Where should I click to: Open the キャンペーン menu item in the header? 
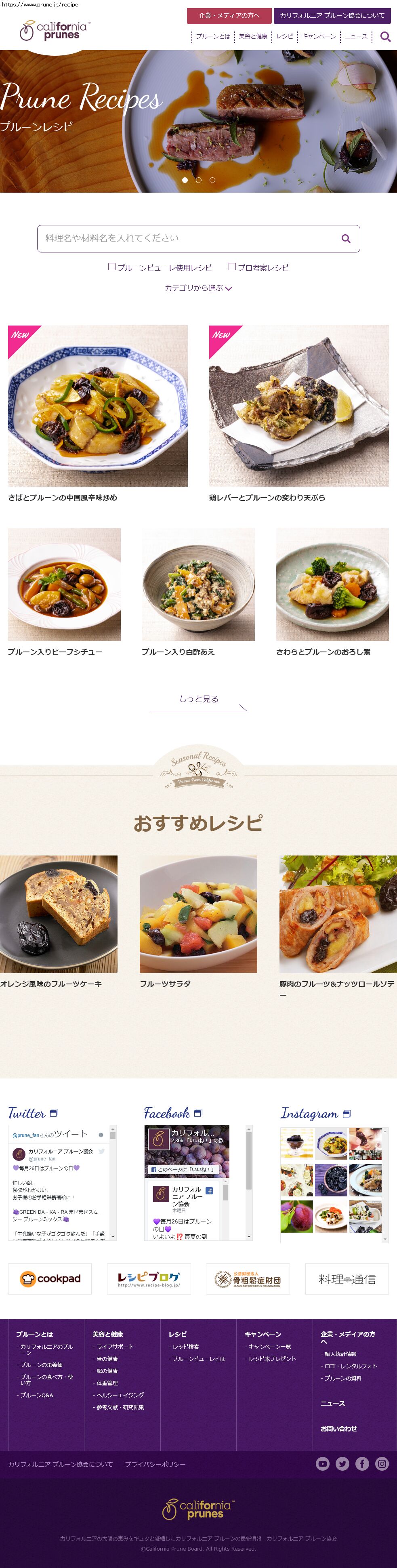click(319, 36)
